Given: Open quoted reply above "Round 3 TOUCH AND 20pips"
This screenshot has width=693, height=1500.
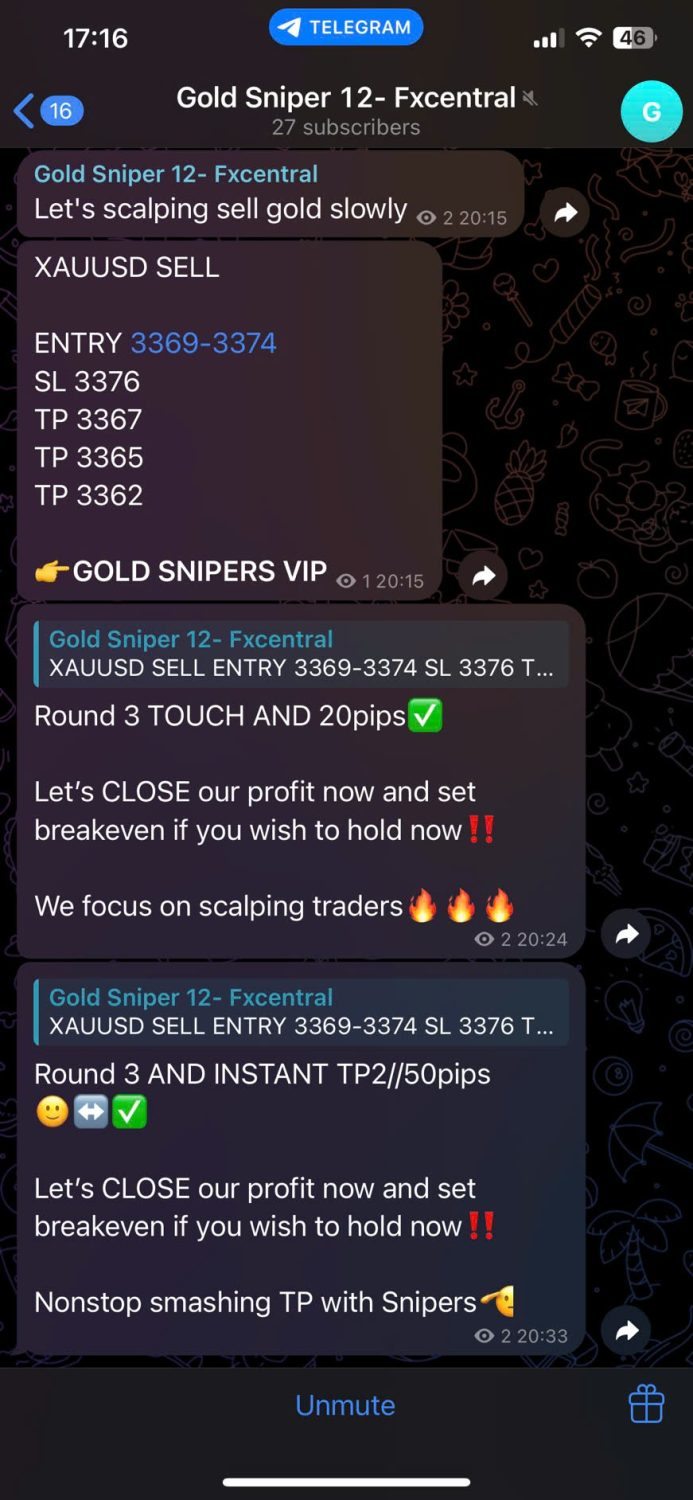Looking at the screenshot, I should pyautogui.click(x=301, y=654).
